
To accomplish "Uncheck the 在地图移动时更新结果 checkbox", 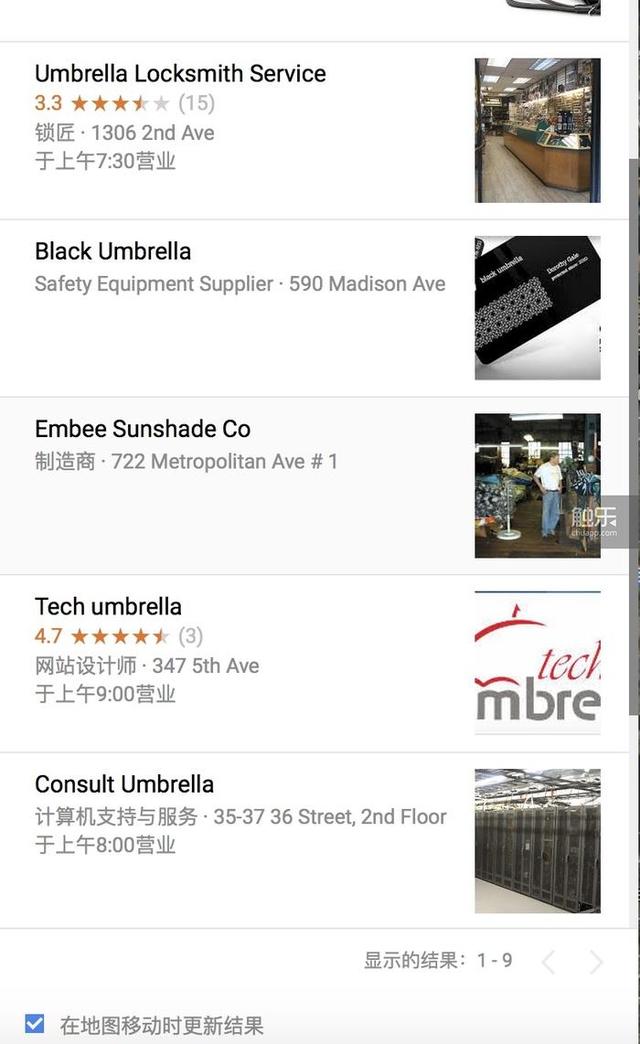I will point(35,1024).
